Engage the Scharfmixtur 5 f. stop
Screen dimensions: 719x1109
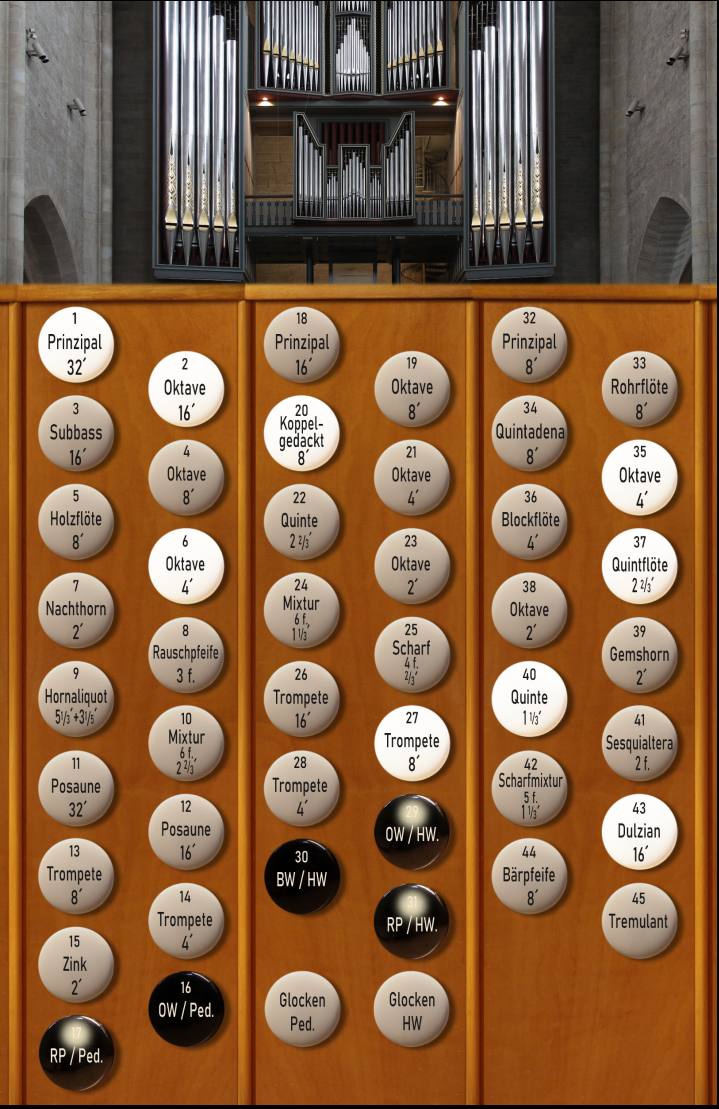pyautogui.click(x=530, y=788)
